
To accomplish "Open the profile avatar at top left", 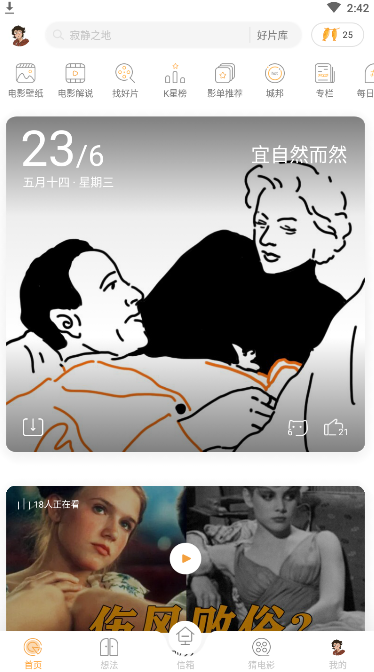I will 20,35.
